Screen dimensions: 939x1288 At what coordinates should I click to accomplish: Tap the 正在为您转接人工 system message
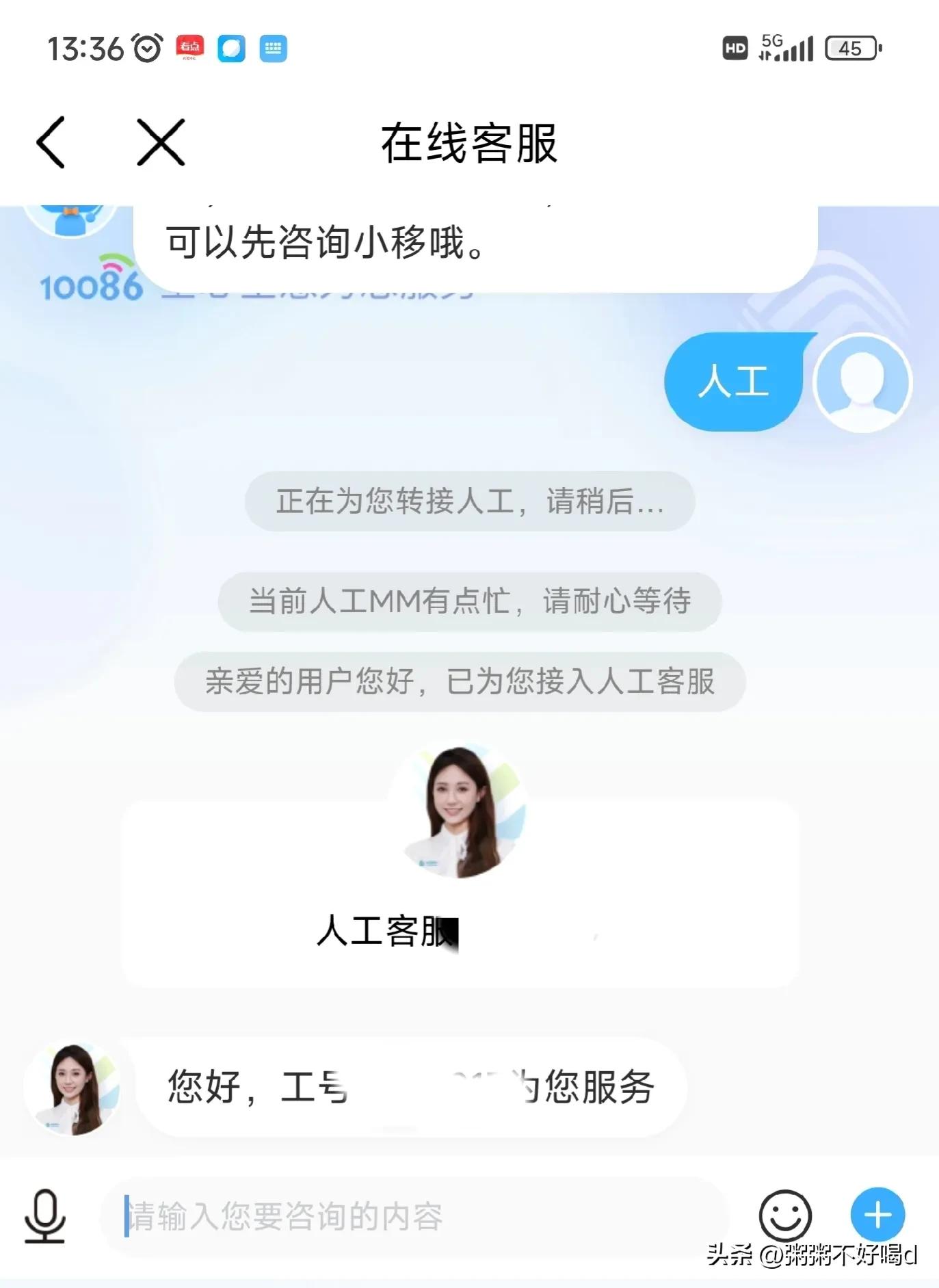(469, 501)
